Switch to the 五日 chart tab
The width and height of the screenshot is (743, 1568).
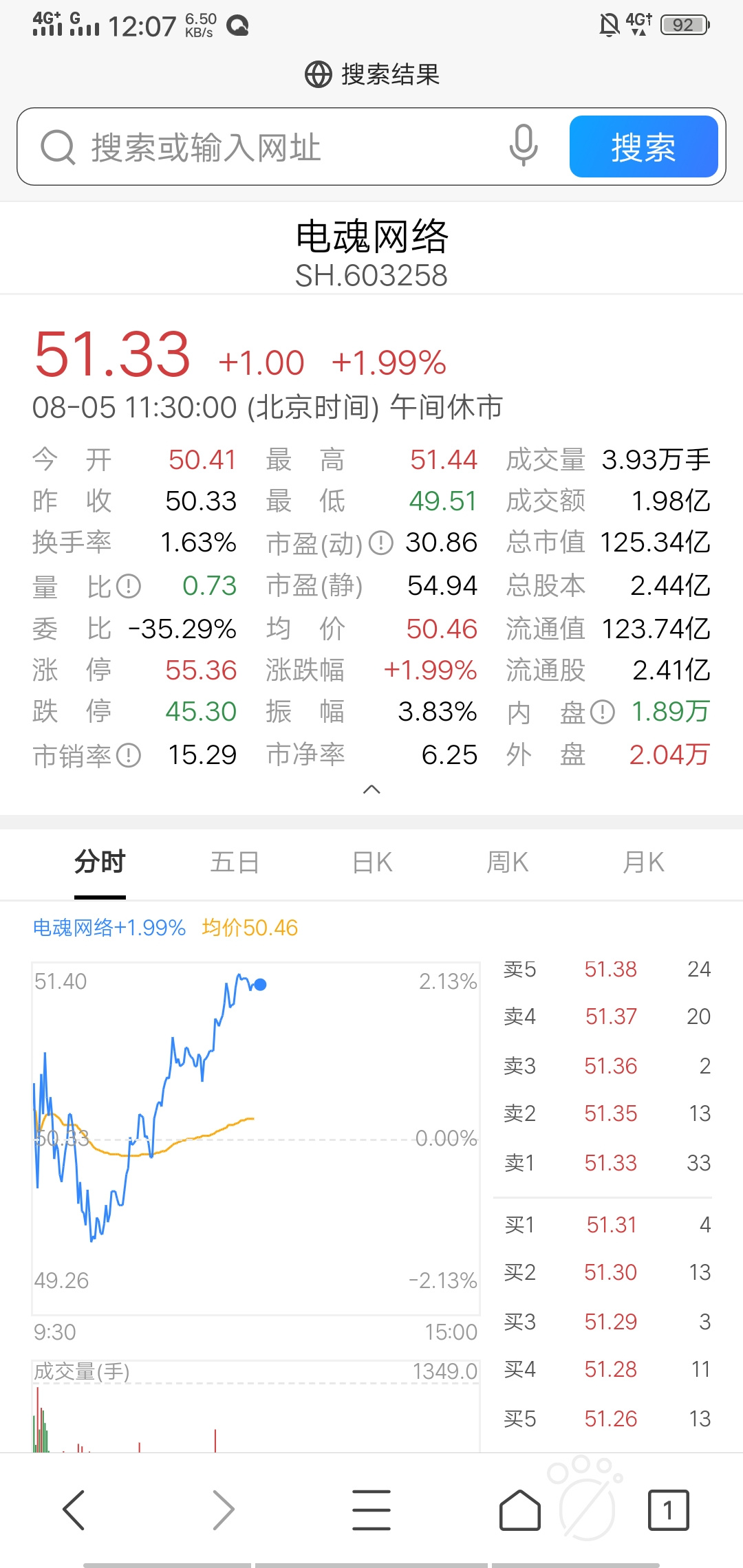click(235, 862)
